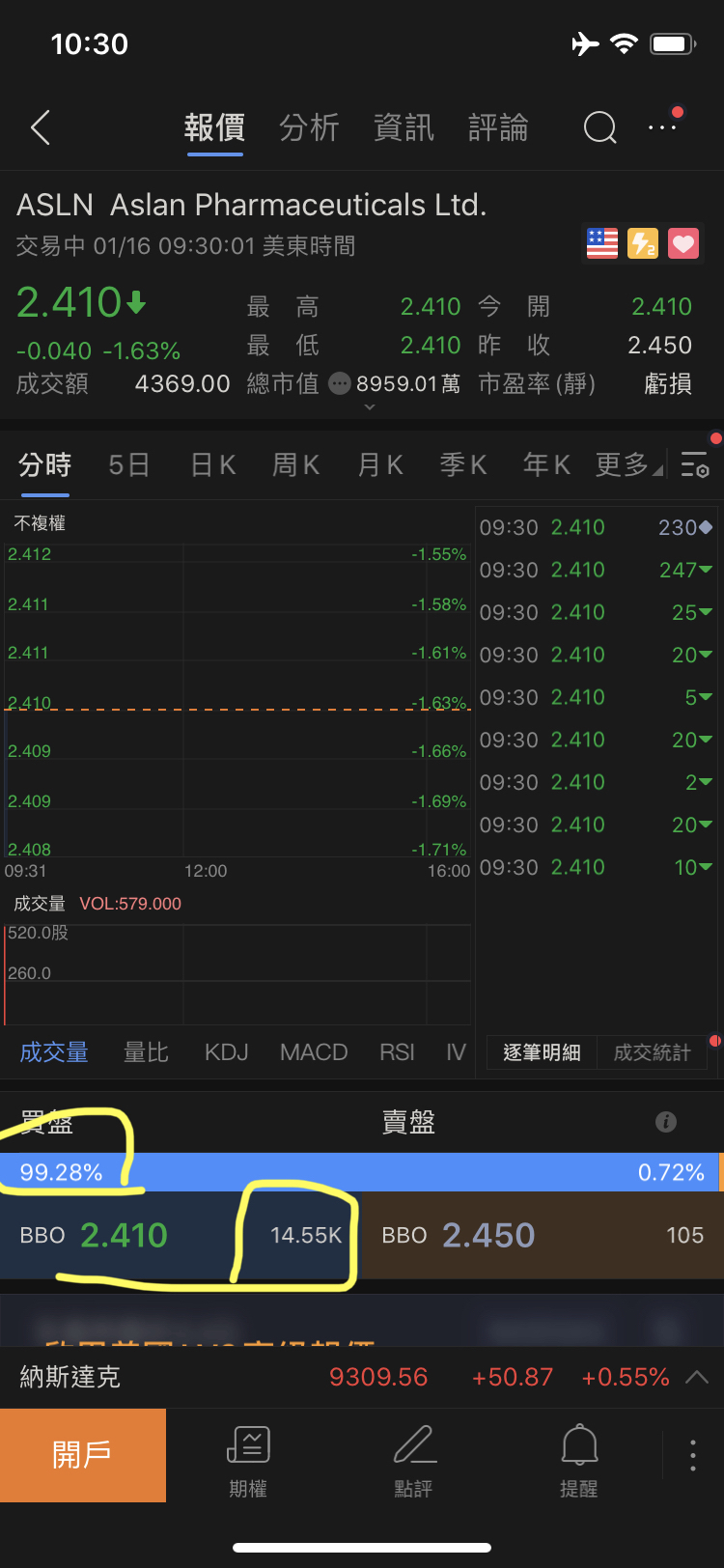The image size is (724, 1568).
Task: Open 期權 options
Action: point(248,1461)
